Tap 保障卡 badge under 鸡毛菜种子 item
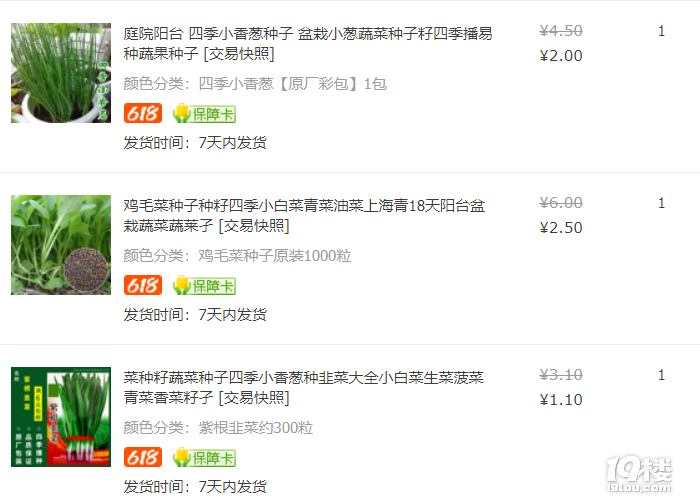Image resolution: width=700 pixels, height=504 pixels. coord(204,286)
